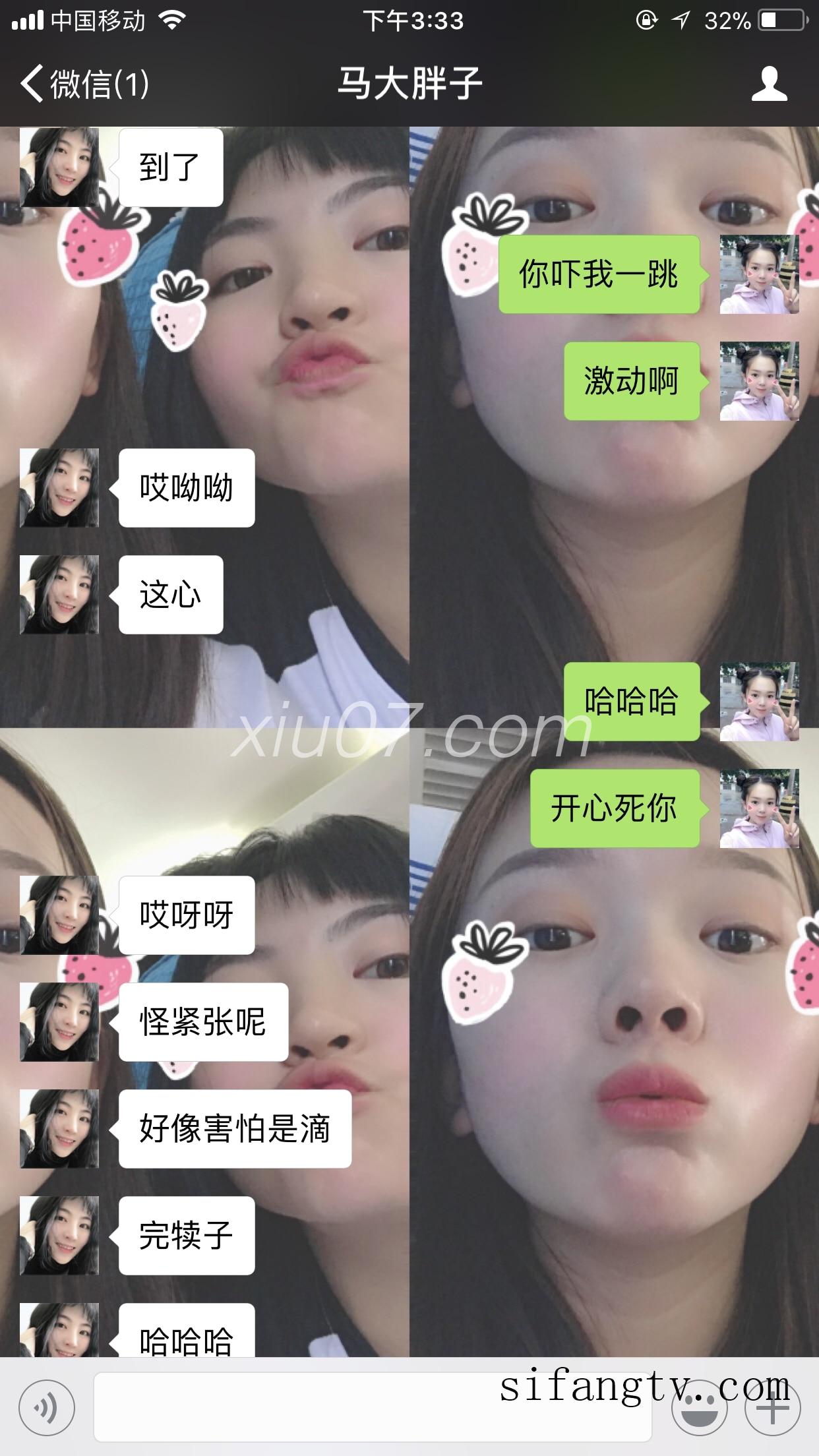Screen dimensions: 819x1456
Task: Open the plus attachments menu
Action: tap(772, 1408)
